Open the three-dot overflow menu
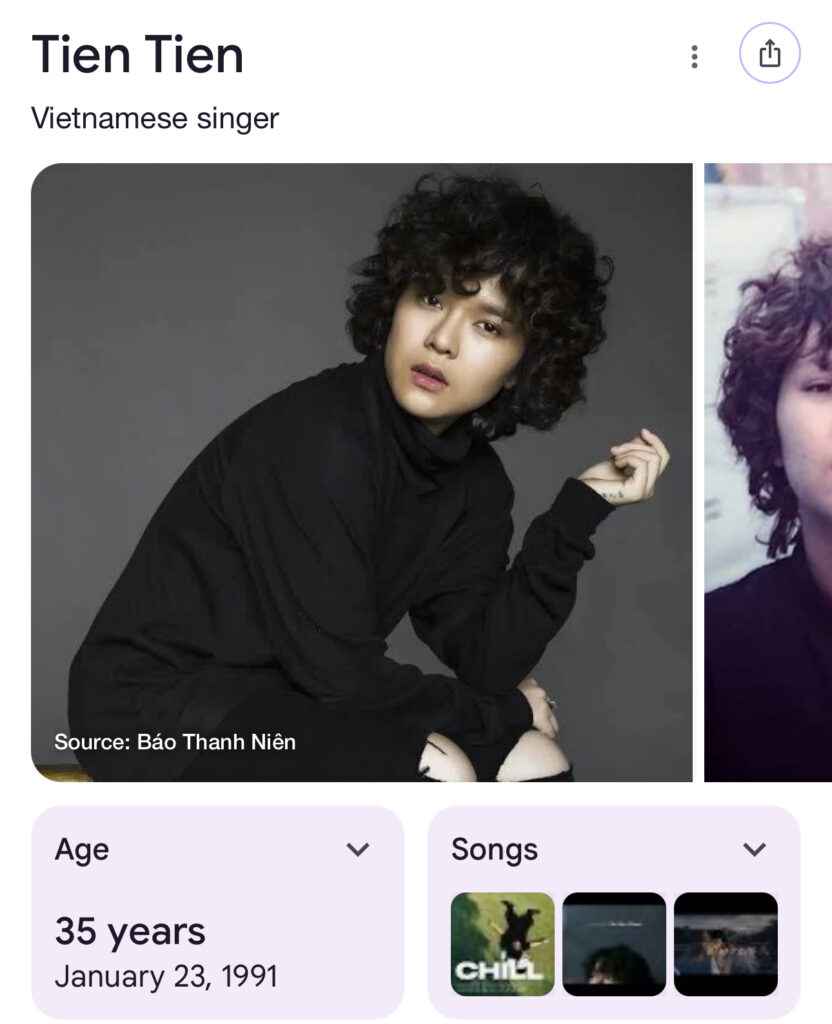The height and width of the screenshot is (1024, 832). 694,56
